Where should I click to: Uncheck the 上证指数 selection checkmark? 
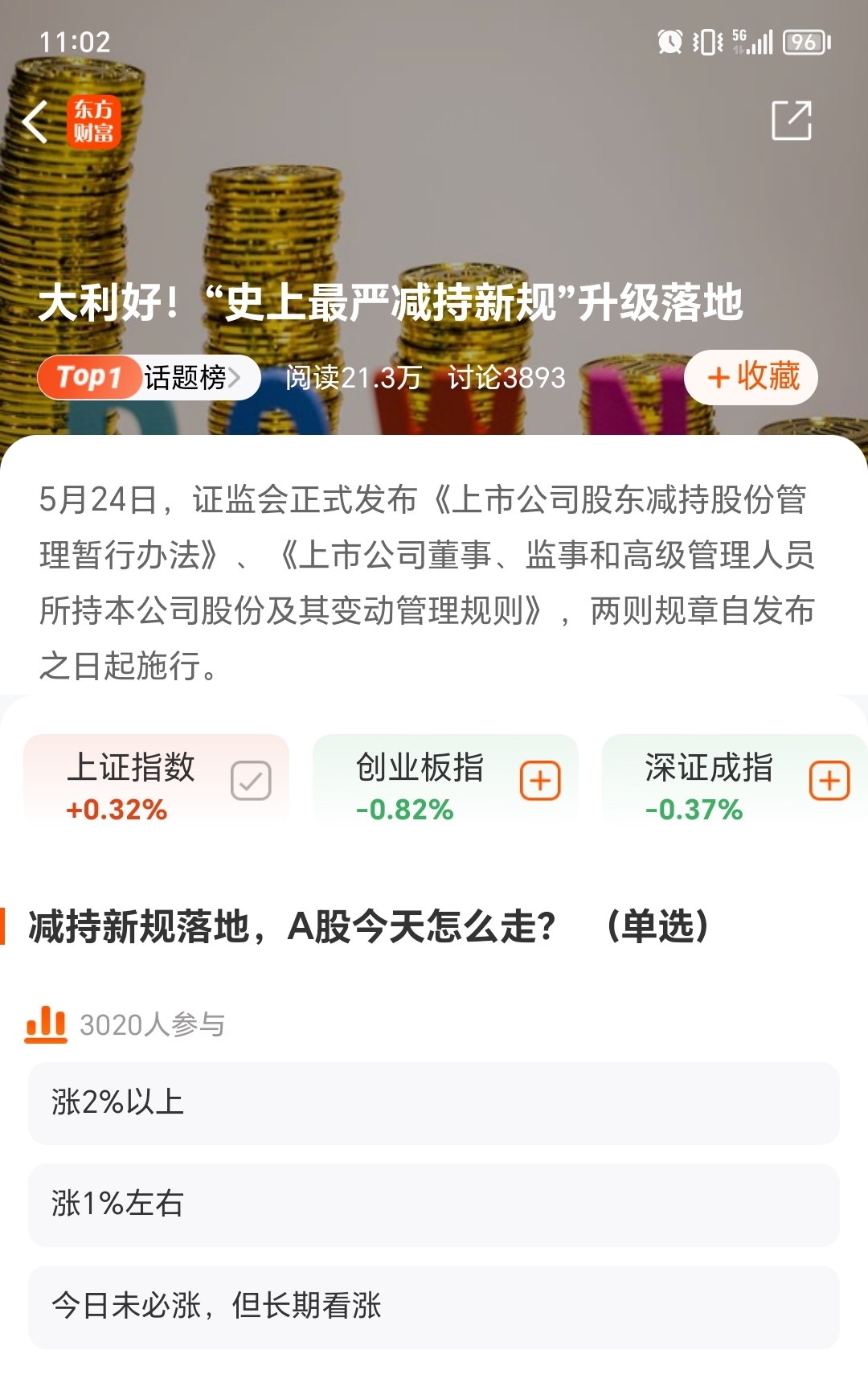point(250,778)
